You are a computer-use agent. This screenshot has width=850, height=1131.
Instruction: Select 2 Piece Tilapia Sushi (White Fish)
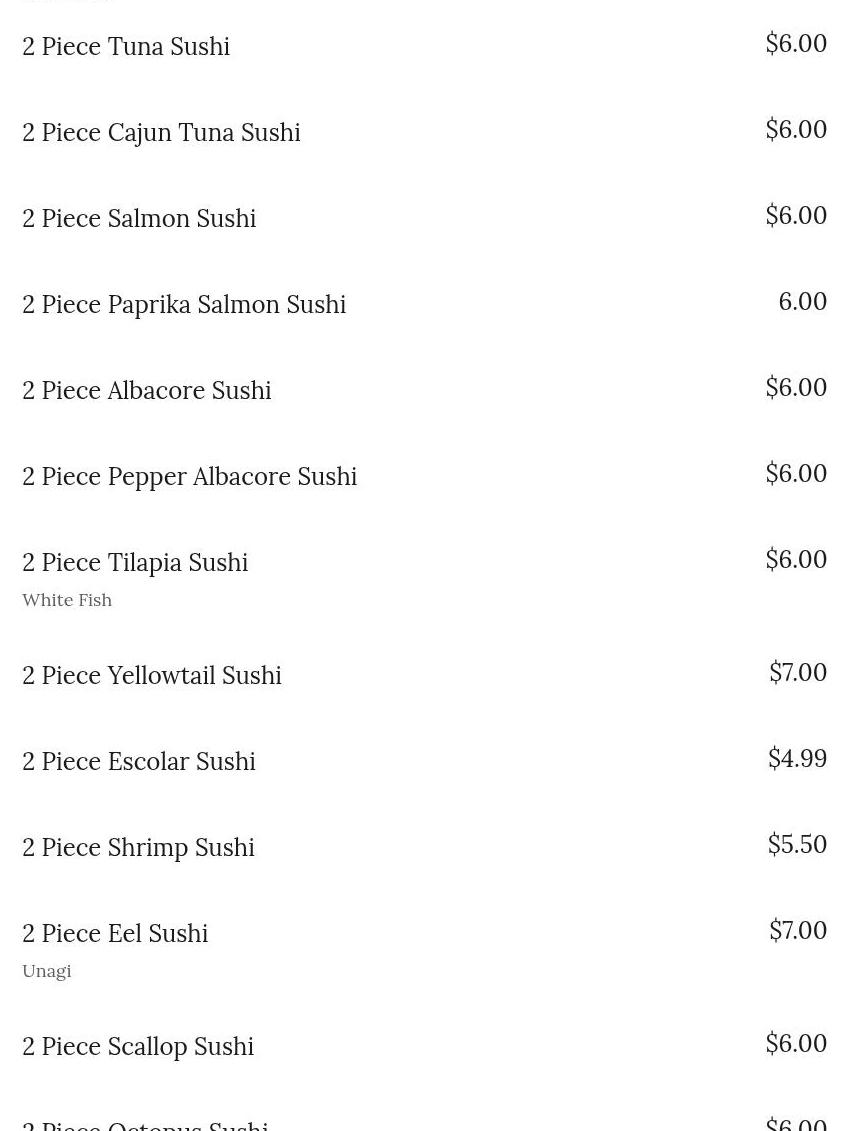(135, 563)
